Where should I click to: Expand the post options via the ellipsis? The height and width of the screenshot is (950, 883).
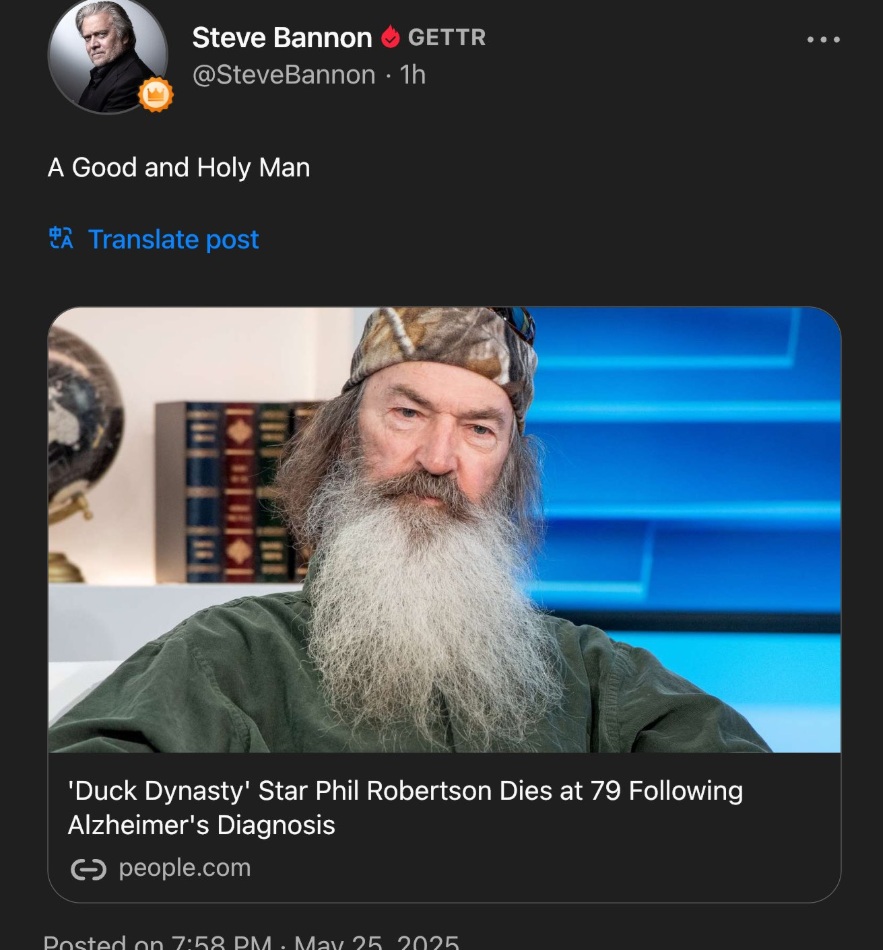click(824, 38)
